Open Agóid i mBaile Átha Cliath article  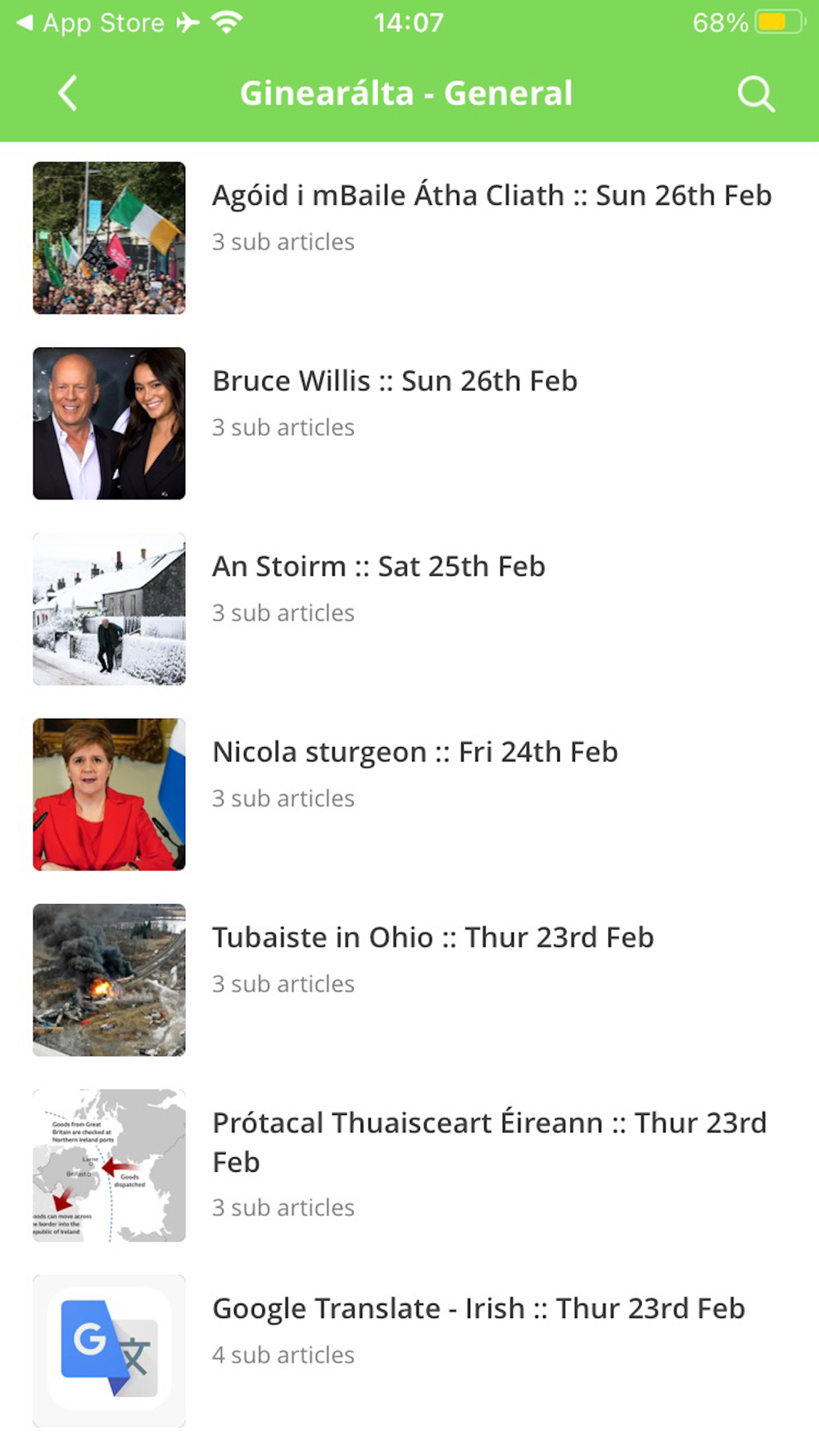click(491, 197)
